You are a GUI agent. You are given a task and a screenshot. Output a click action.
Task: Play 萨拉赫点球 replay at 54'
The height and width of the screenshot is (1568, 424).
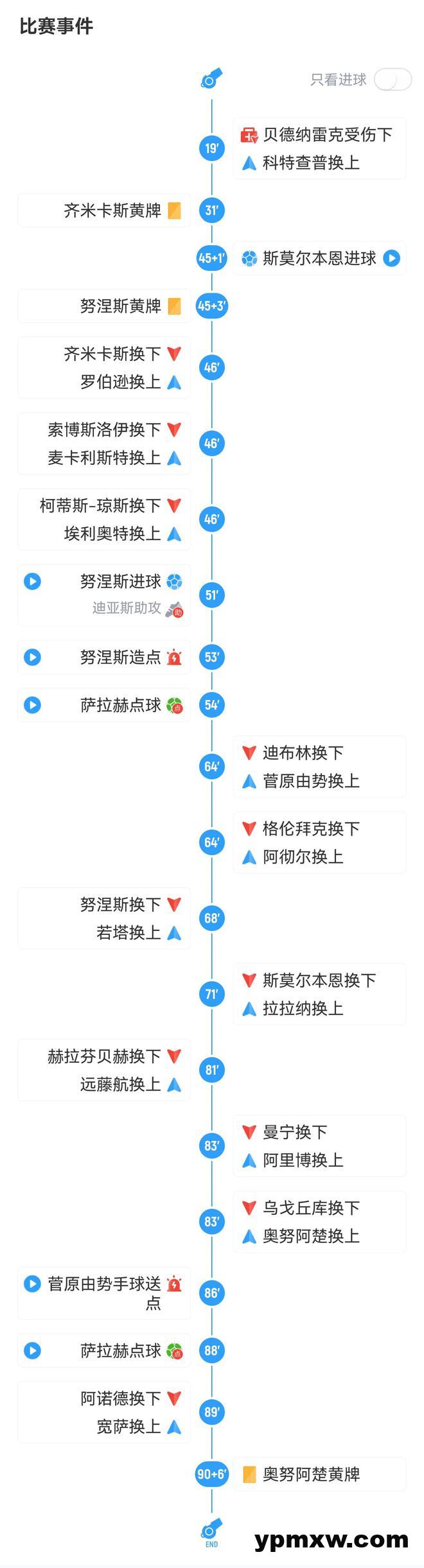(x=32, y=704)
